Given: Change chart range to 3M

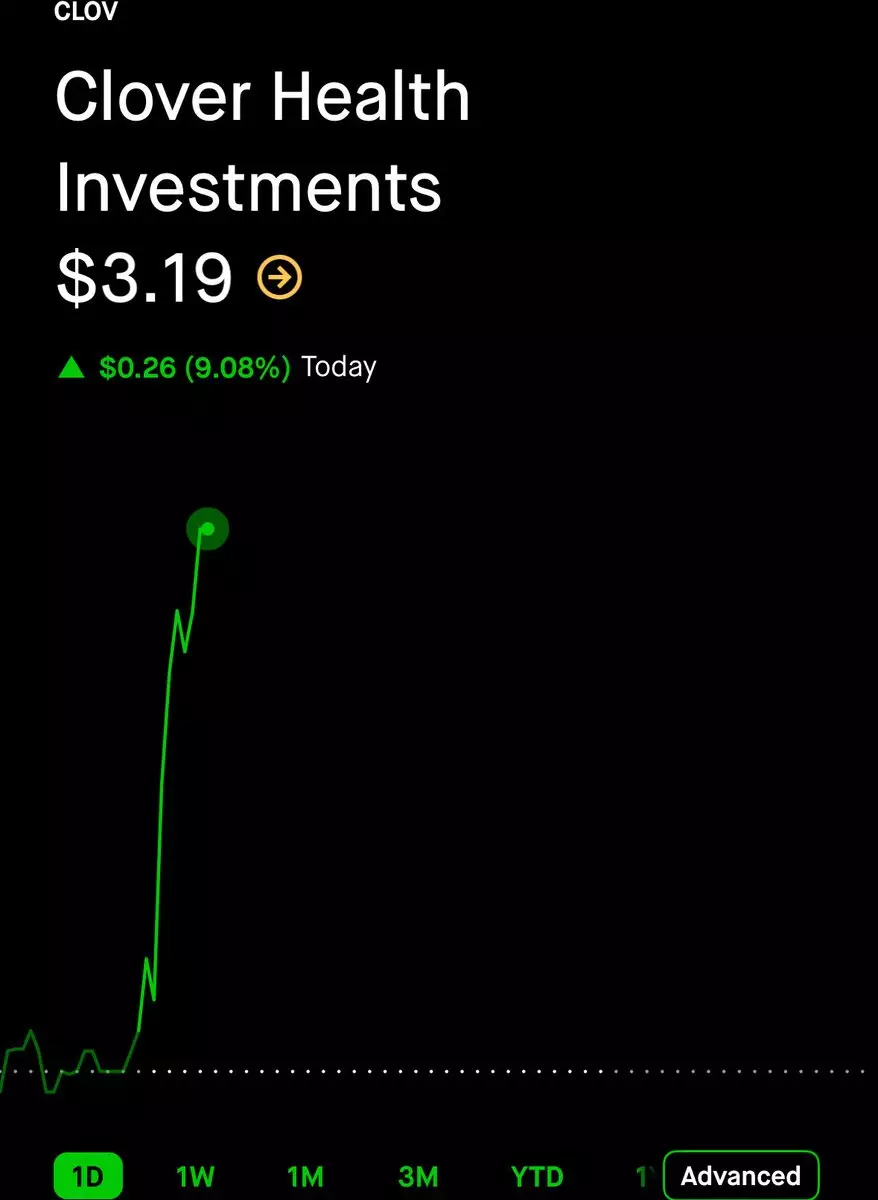Looking at the screenshot, I should click(419, 1176).
